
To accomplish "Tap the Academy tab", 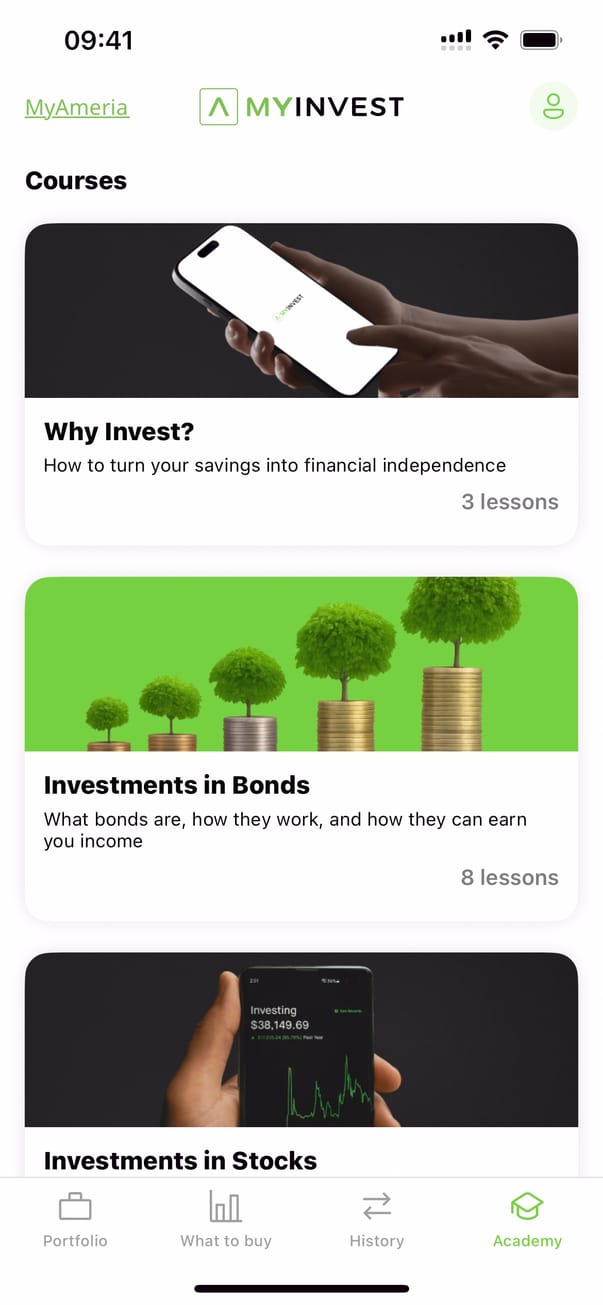I will tap(527, 1219).
